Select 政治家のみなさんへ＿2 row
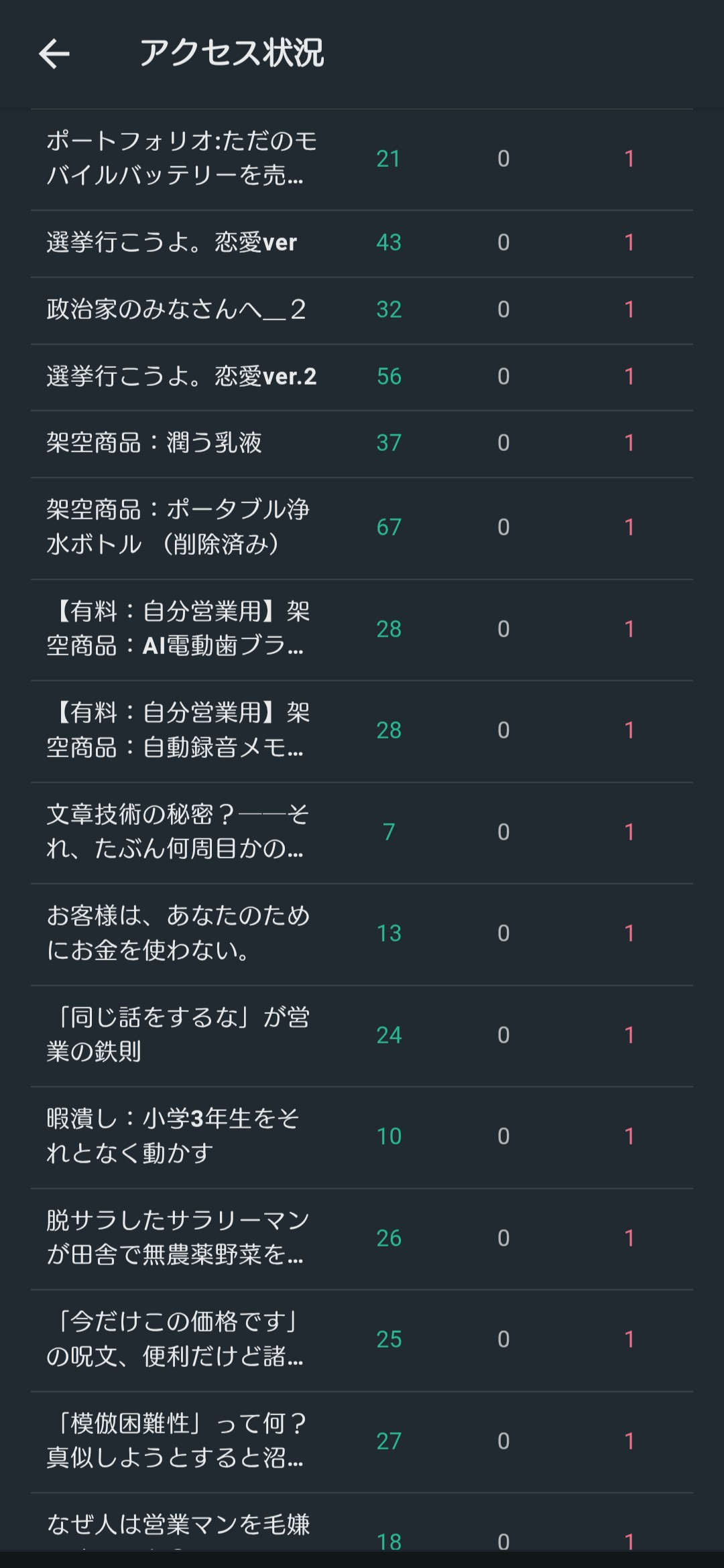 pyautogui.click(x=176, y=310)
